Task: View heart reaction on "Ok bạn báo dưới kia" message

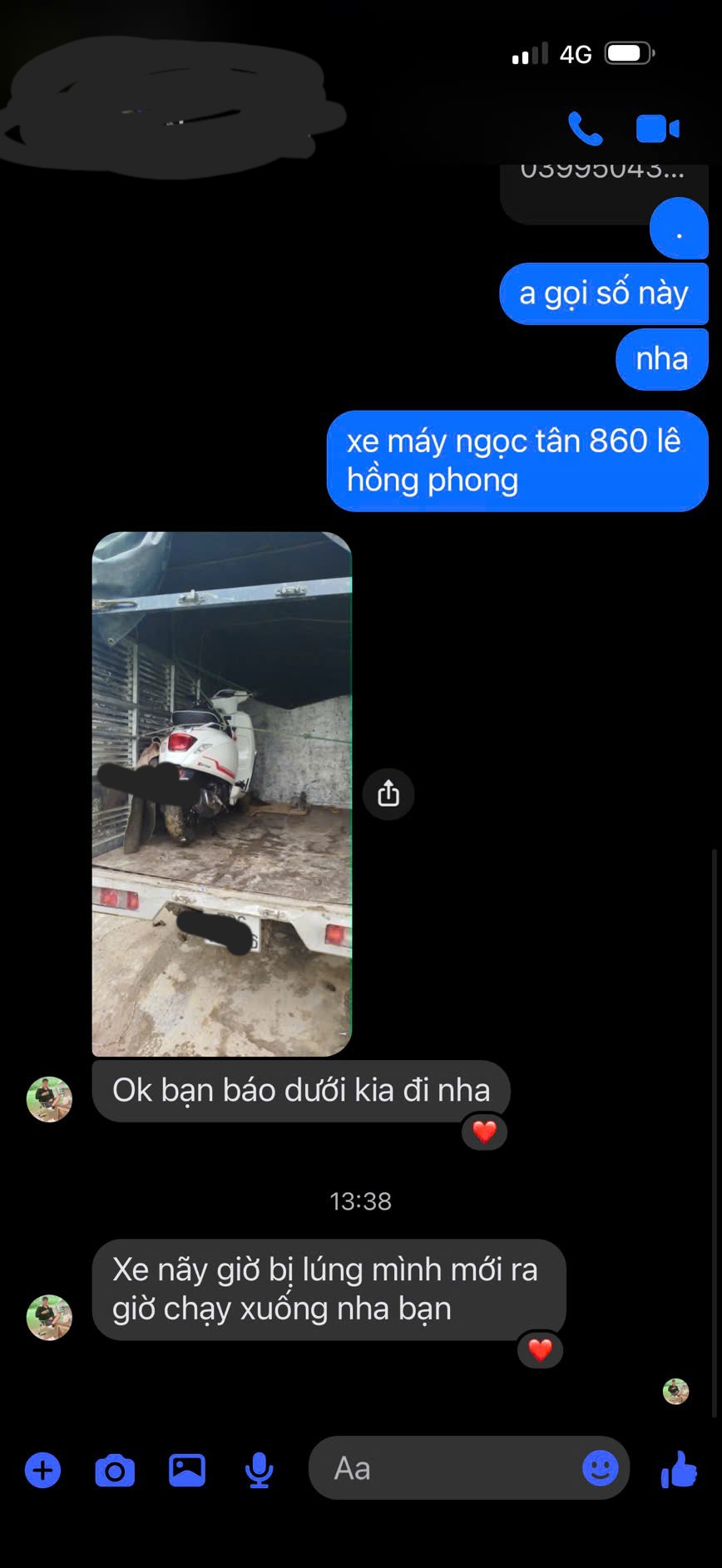Action: click(484, 1132)
